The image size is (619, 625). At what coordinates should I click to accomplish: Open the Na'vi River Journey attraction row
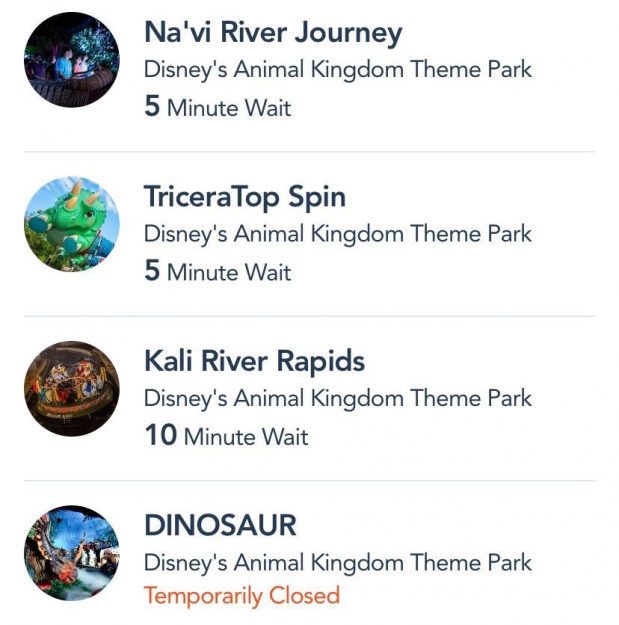272,34
